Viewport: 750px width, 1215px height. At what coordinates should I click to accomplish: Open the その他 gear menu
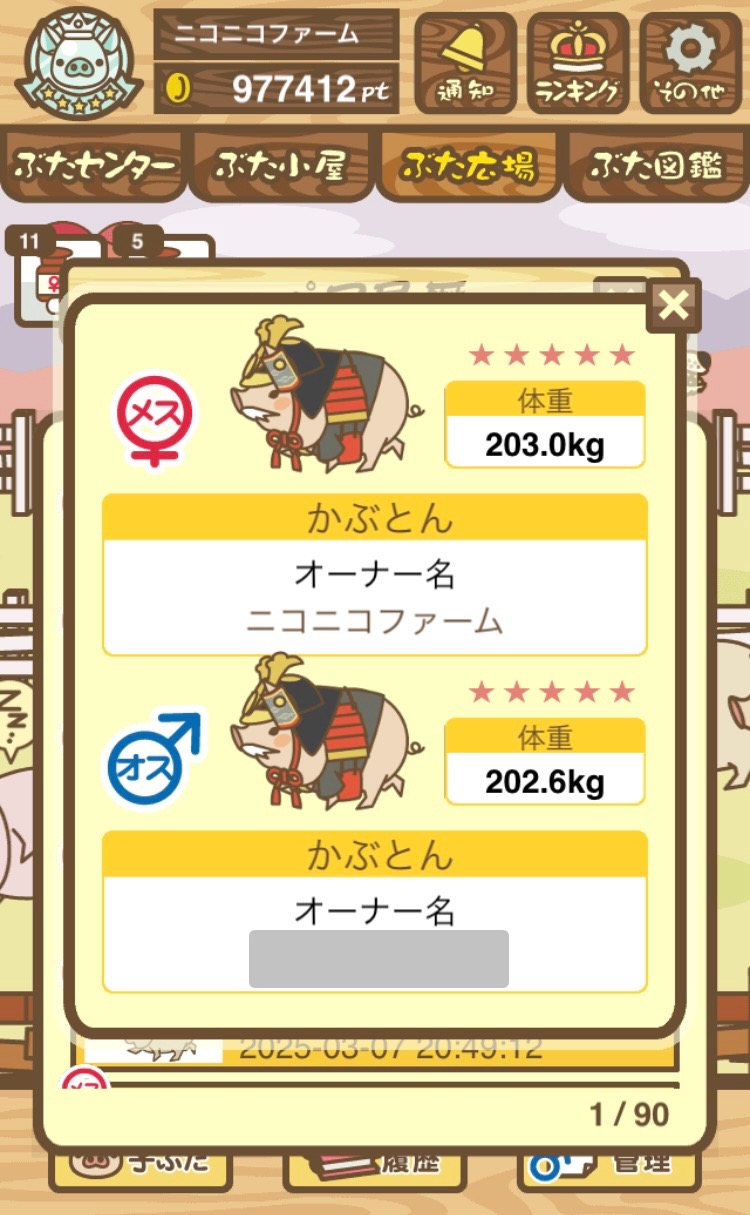692,63
